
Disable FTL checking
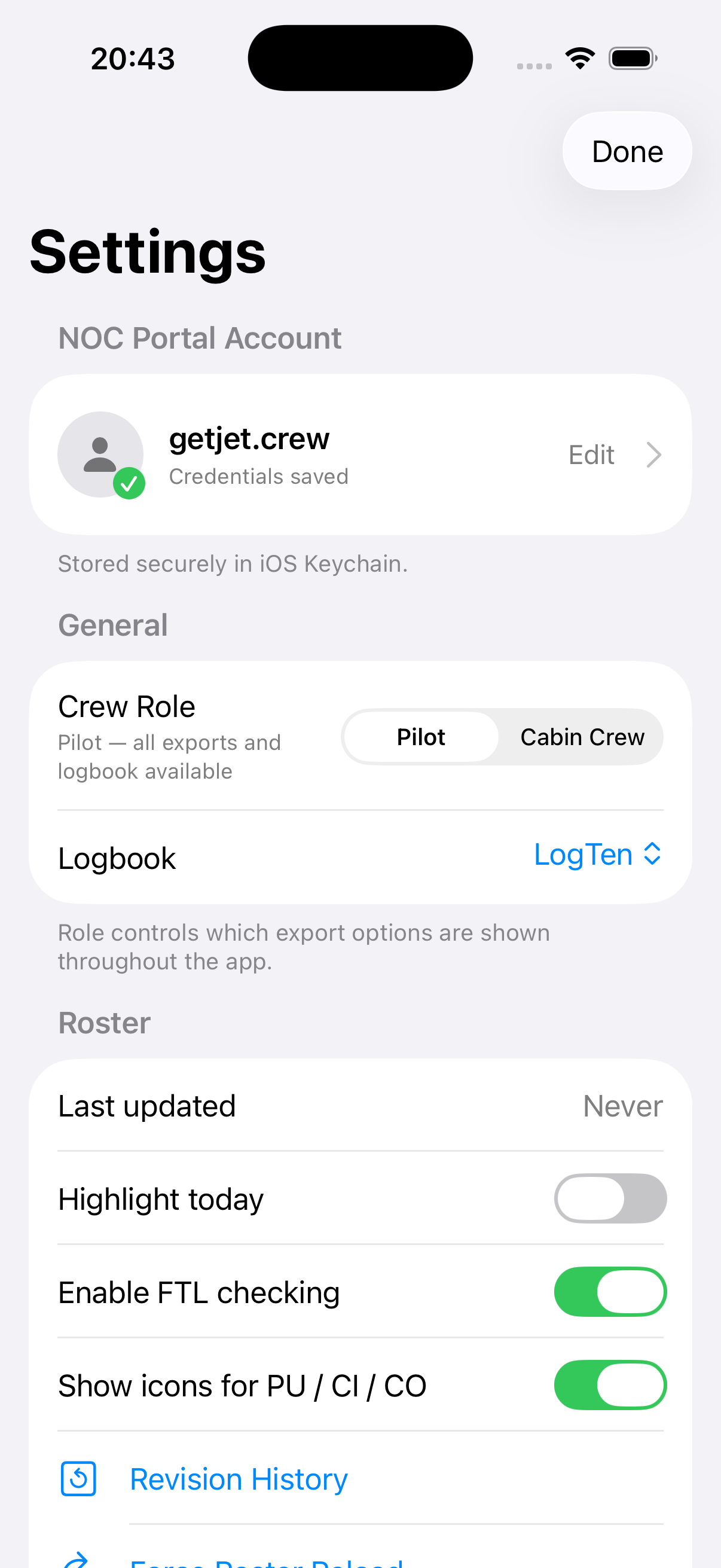click(x=610, y=1291)
